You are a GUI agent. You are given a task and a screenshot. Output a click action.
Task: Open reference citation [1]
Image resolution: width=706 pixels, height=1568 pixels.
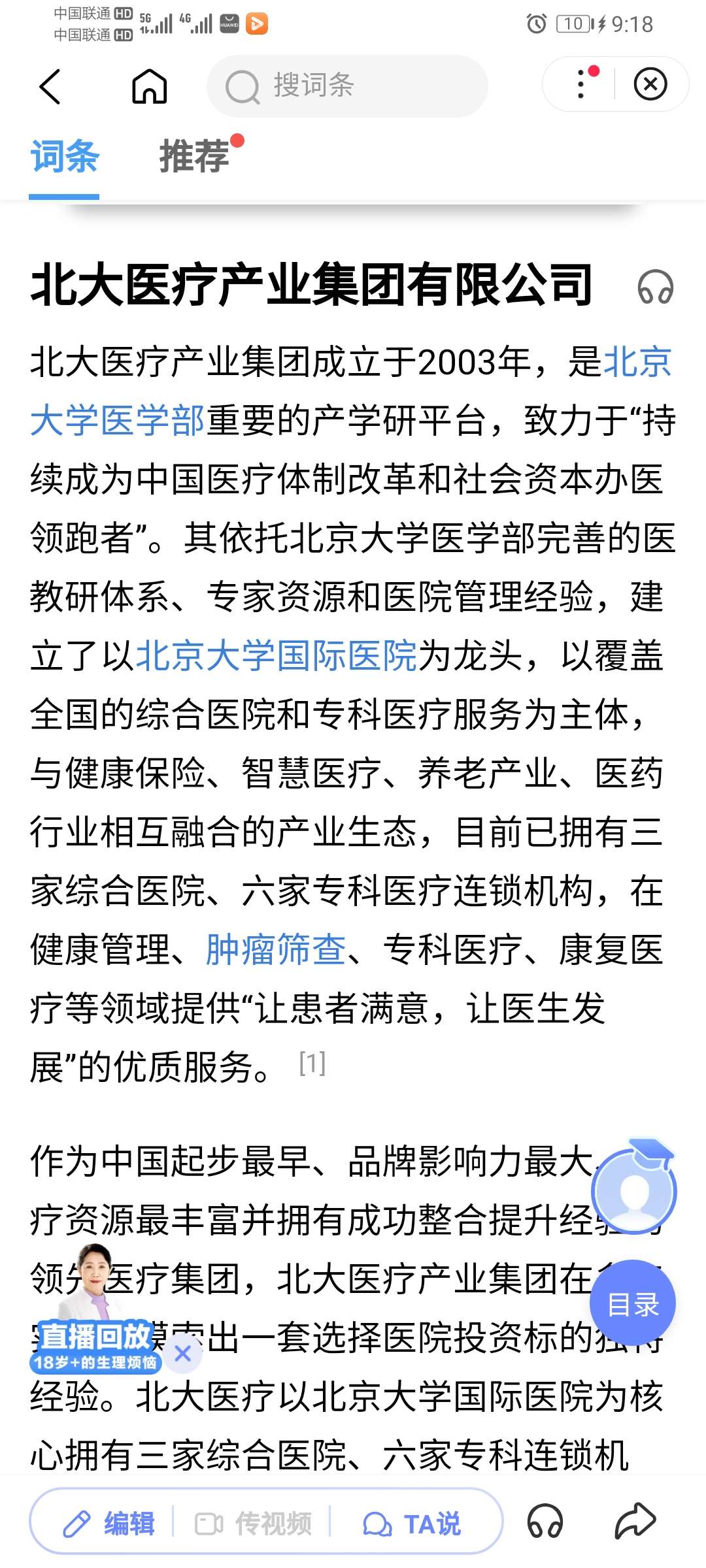[312, 1064]
